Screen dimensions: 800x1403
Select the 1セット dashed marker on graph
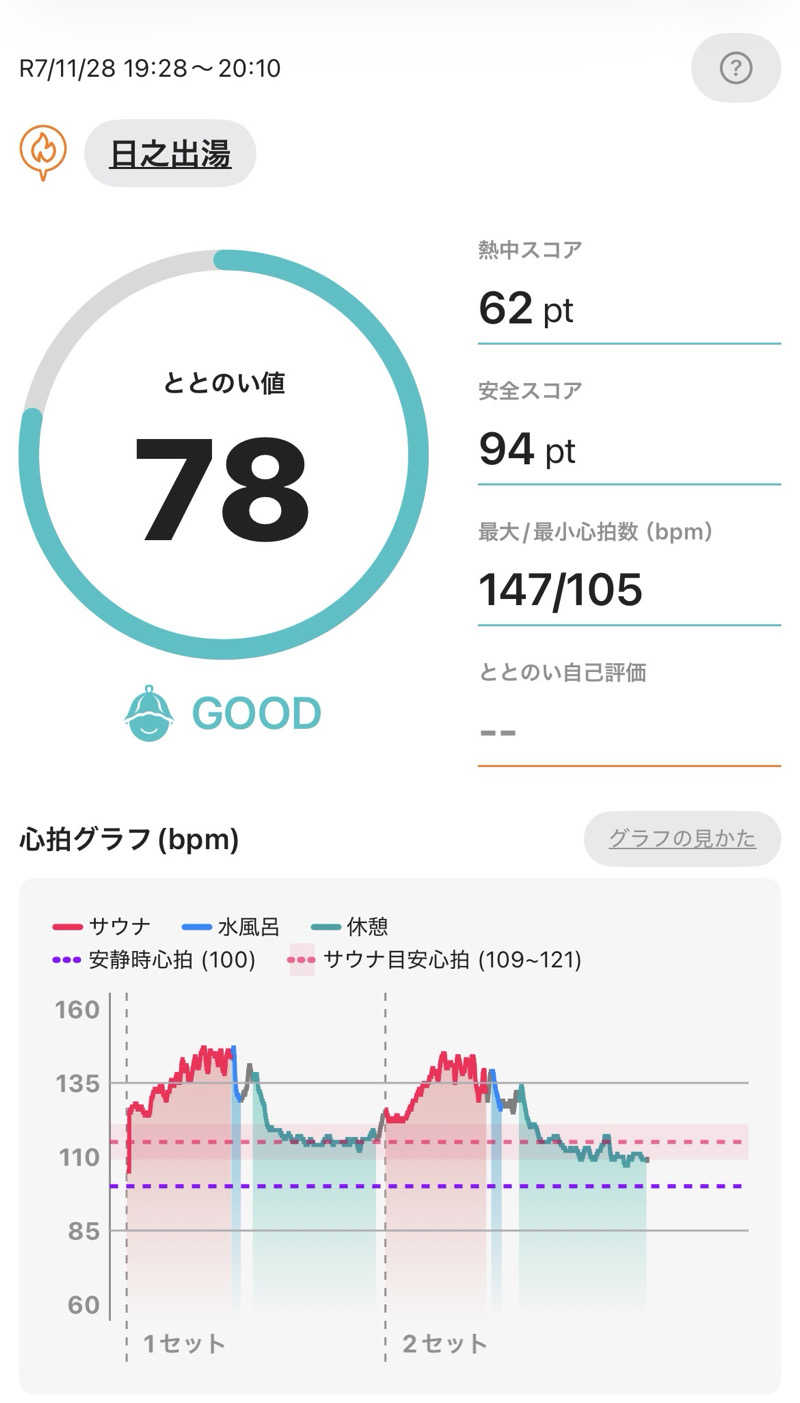click(125, 1345)
